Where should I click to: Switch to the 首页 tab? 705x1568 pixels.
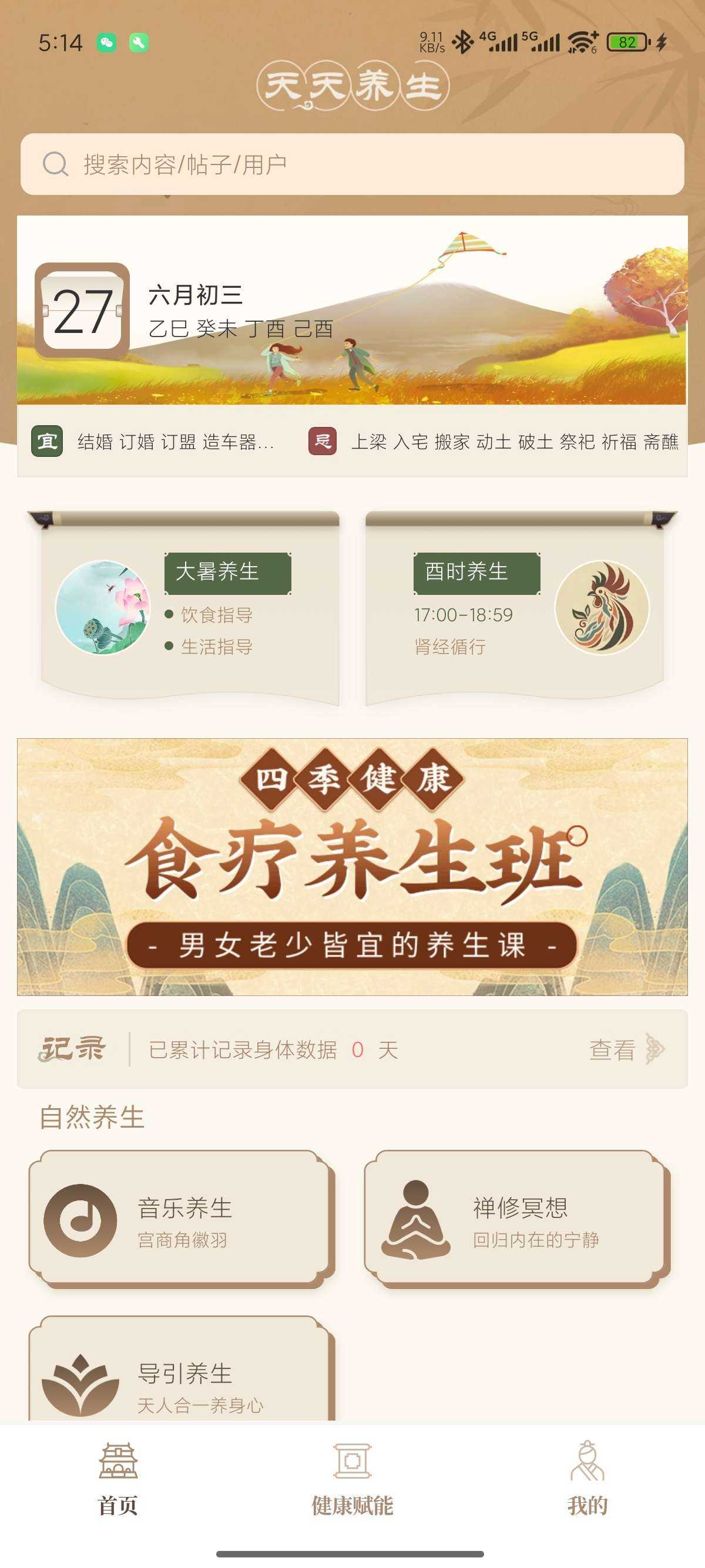click(x=117, y=1485)
